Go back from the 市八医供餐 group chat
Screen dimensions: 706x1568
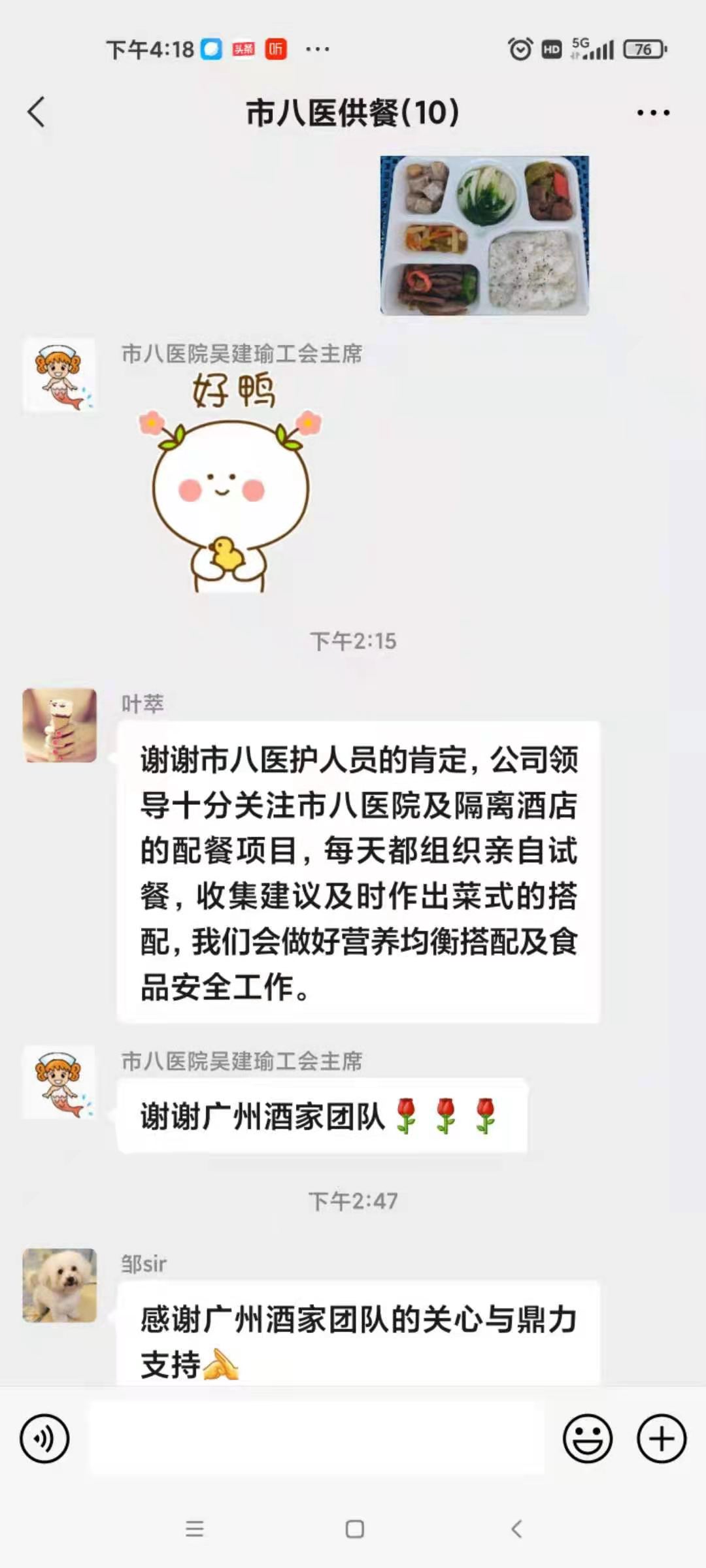coord(37,112)
